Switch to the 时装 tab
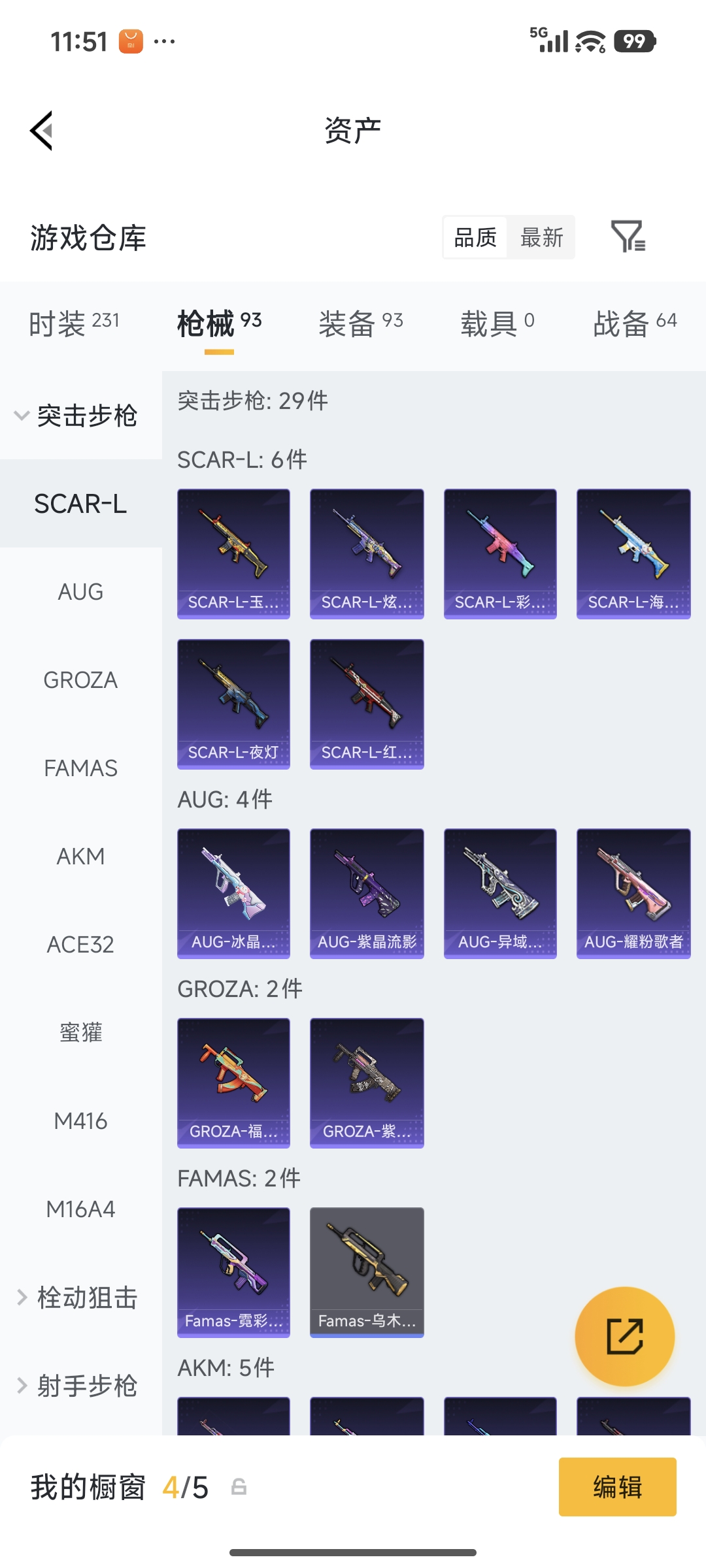706x1568 pixels. [74, 323]
